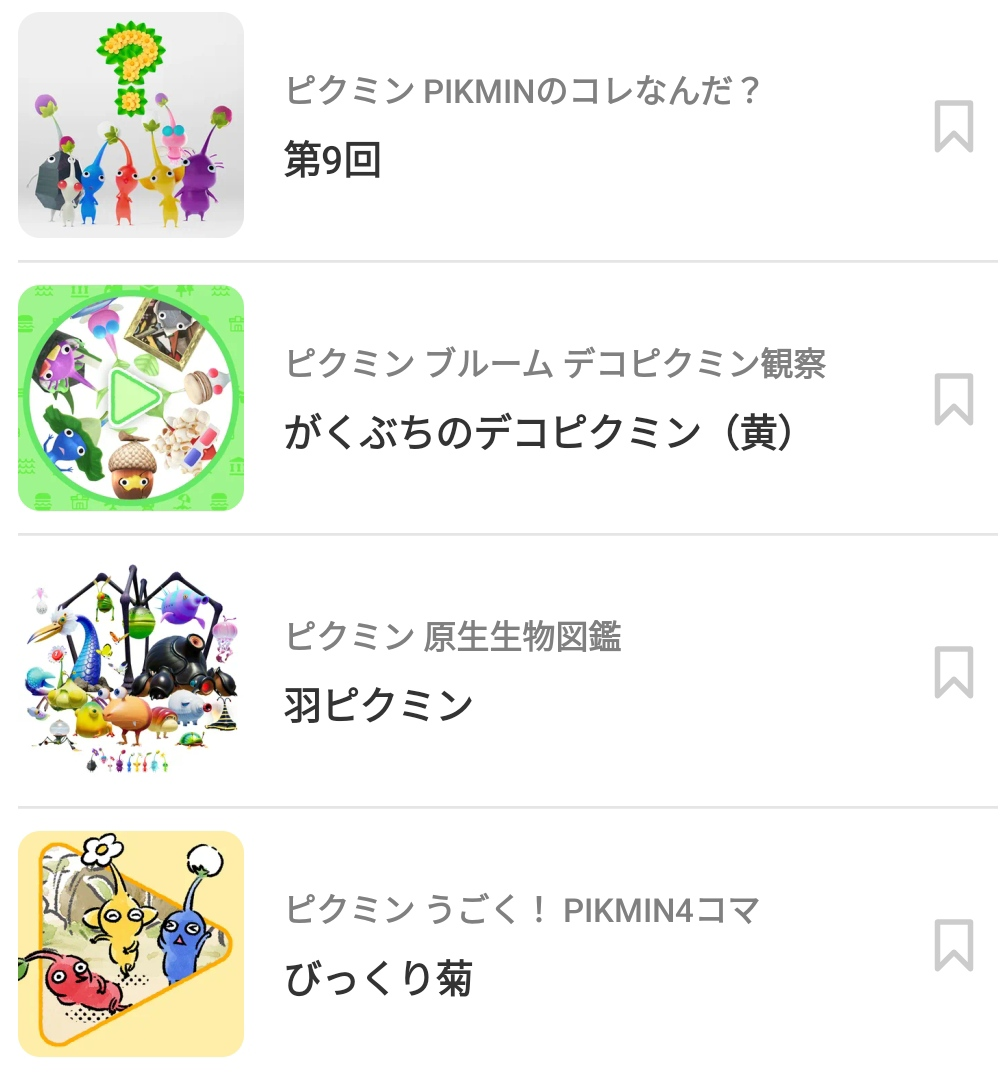Open the 第9回 quiz row

[520, 126]
